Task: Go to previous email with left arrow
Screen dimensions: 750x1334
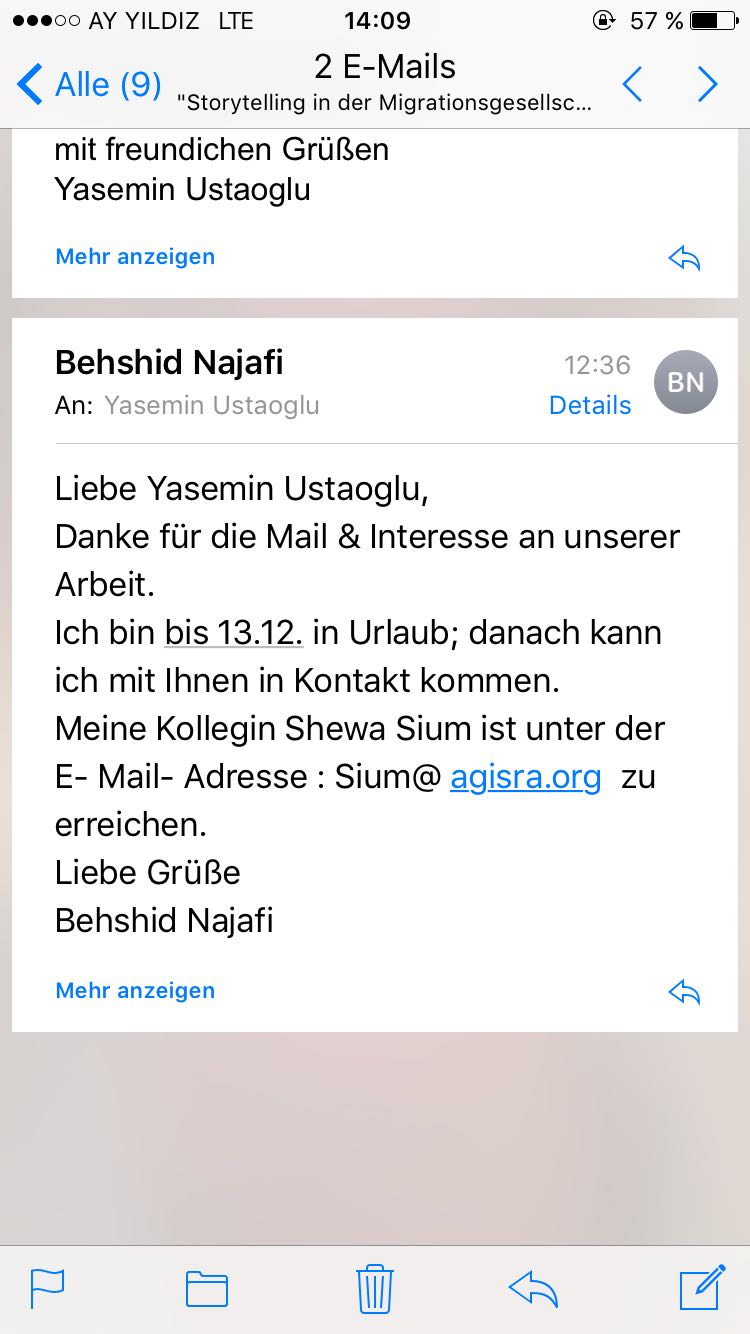Action: click(x=632, y=85)
